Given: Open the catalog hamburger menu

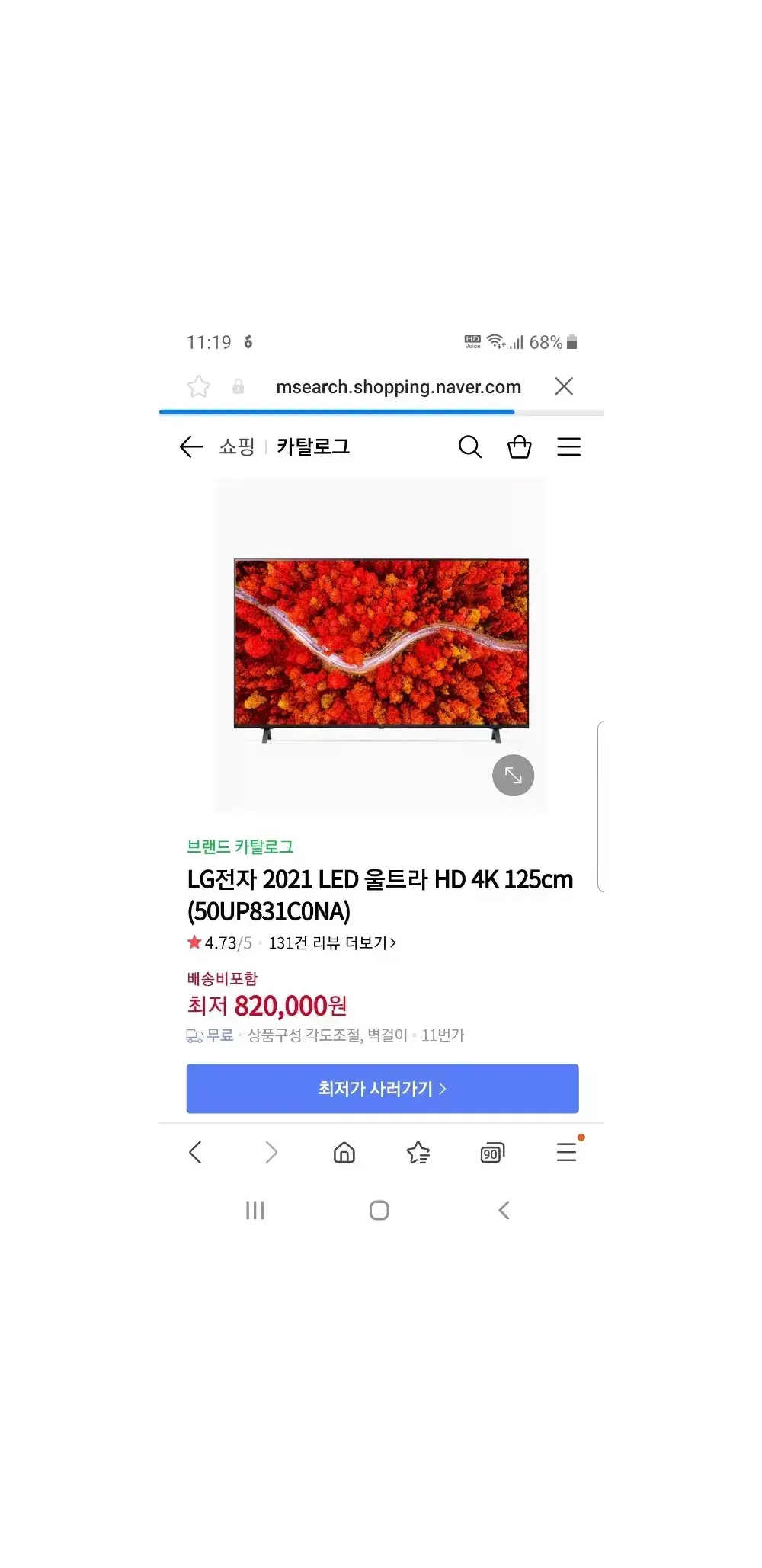Looking at the screenshot, I should point(568,446).
